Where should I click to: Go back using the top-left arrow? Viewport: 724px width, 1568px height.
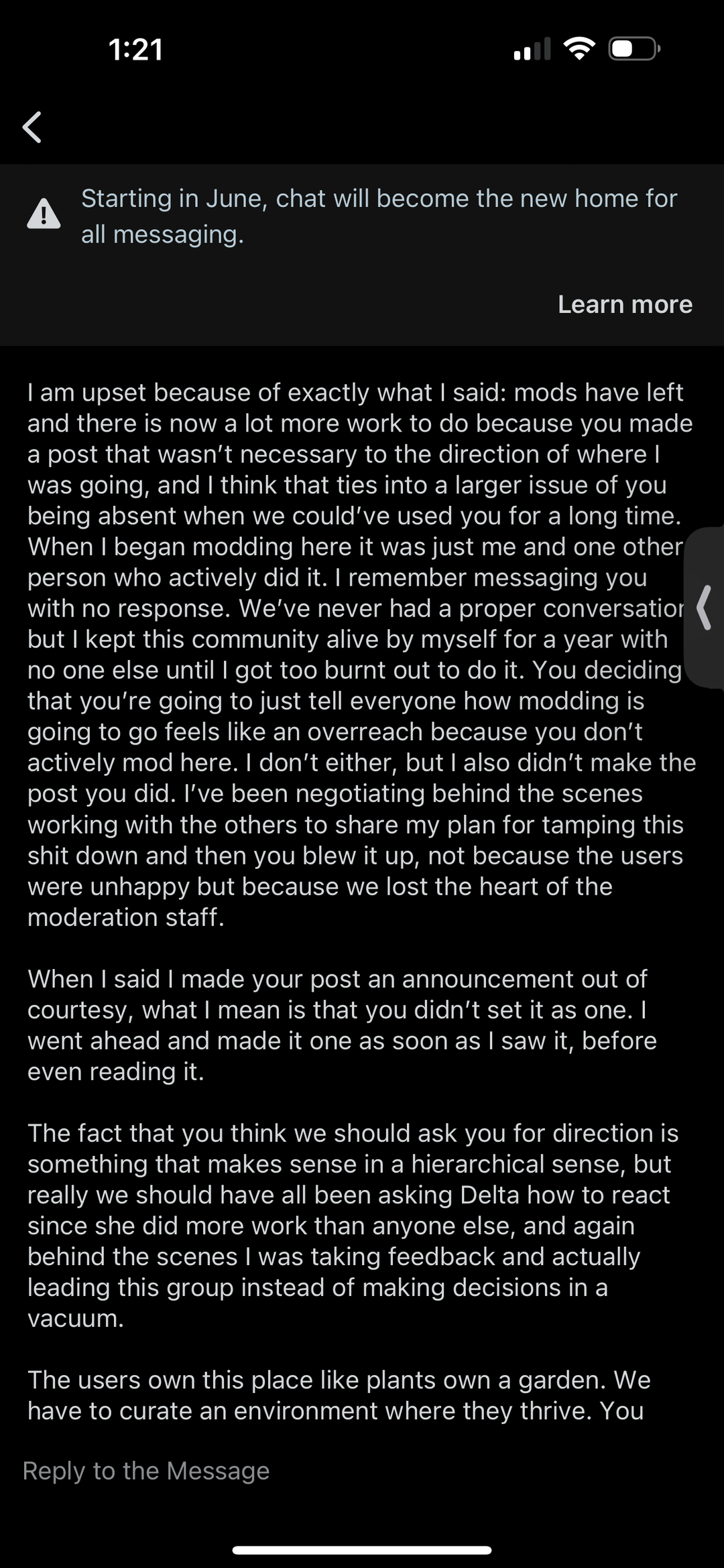coord(32,127)
